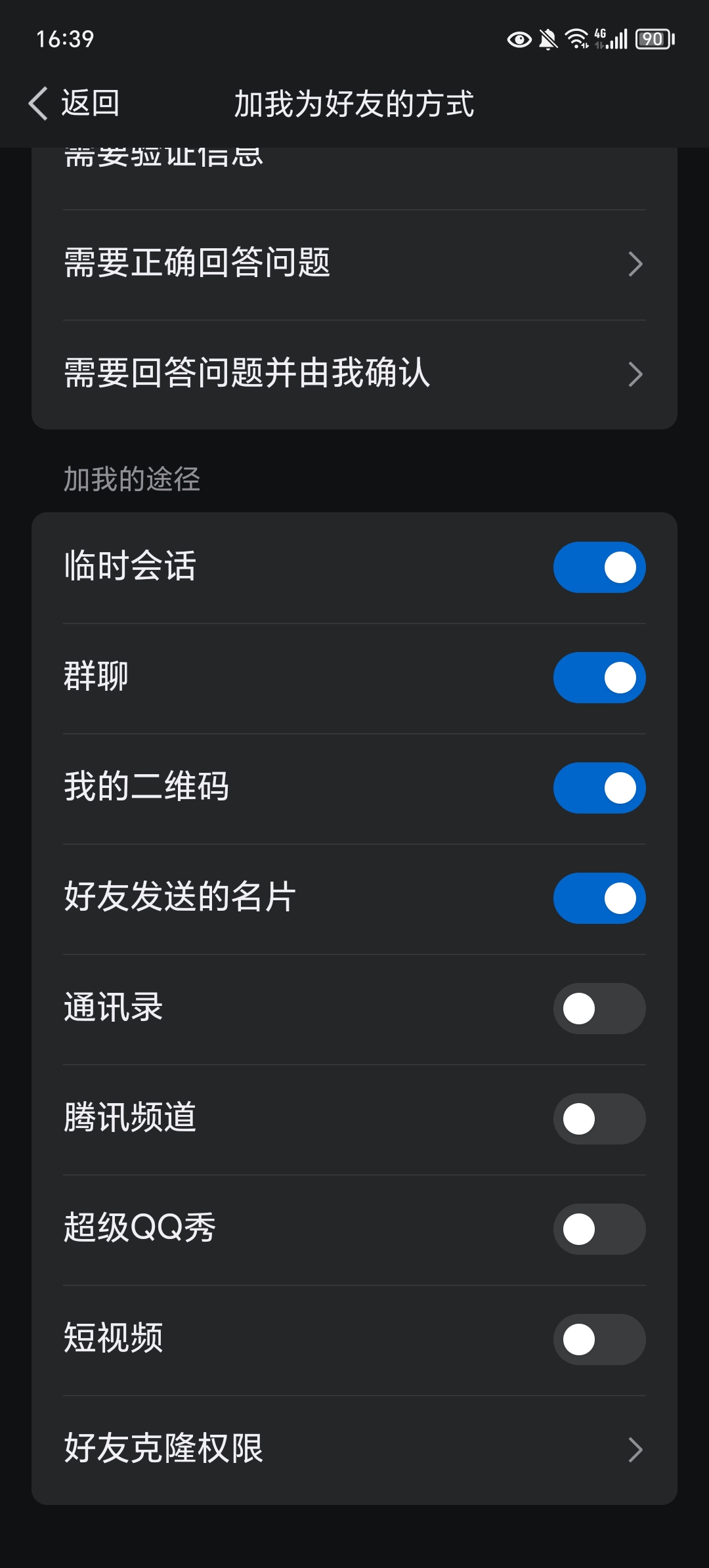The height and width of the screenshot is (1568, 709).
Task: Go back via the 返回 button
Action: point(74,104)
